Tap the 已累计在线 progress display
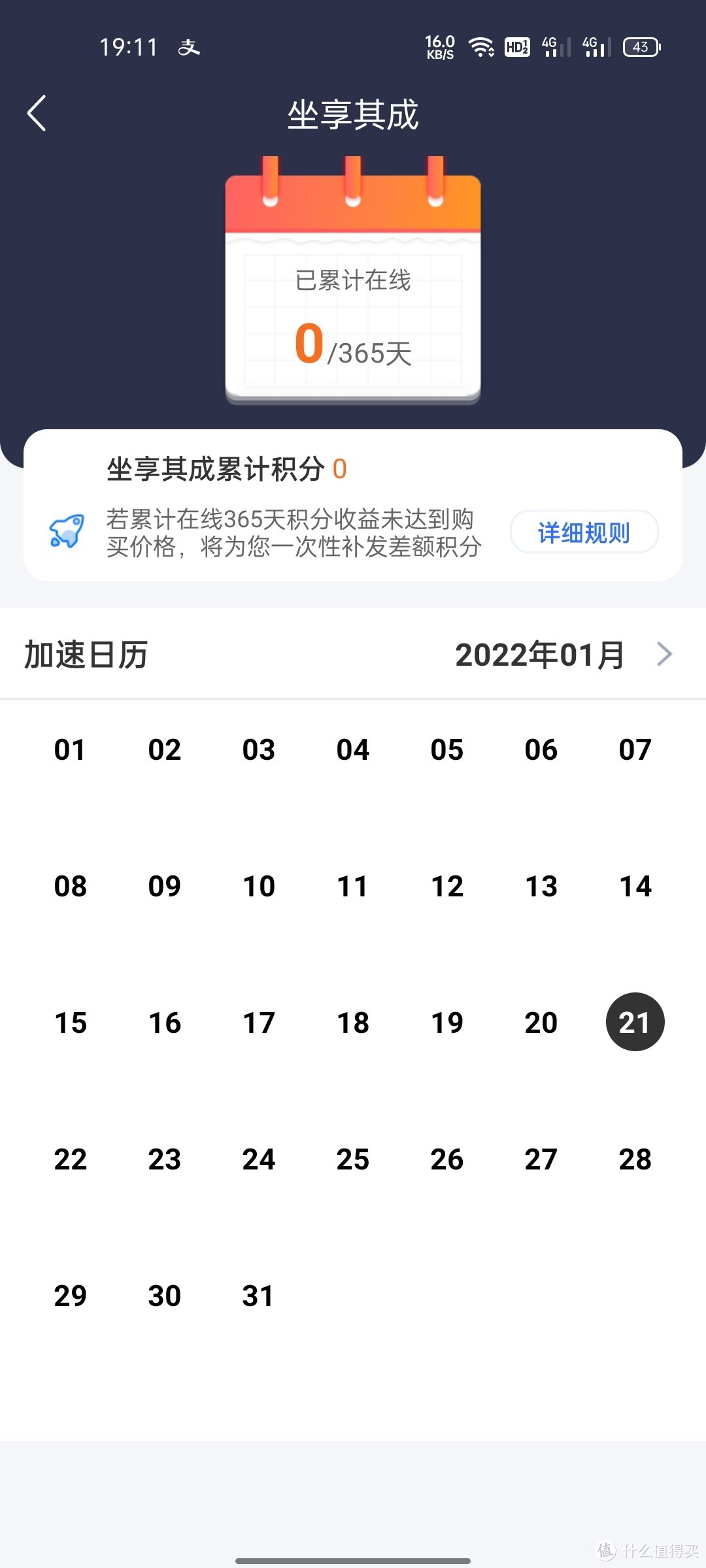706x1568 pixels. coord(353,280)
